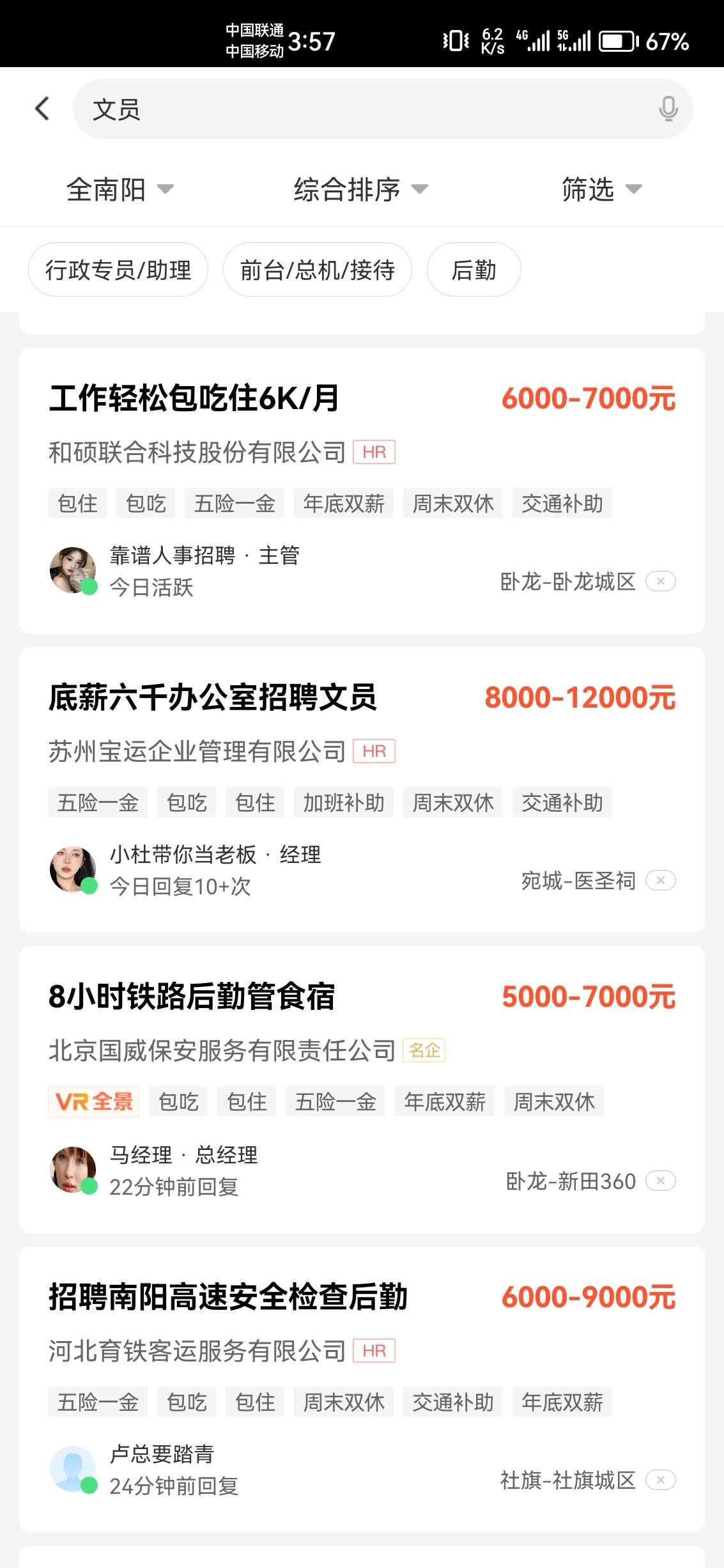Hide the 宛城-医圣祠 job listing
The image size is (724, 1568).
coord(660,880)
